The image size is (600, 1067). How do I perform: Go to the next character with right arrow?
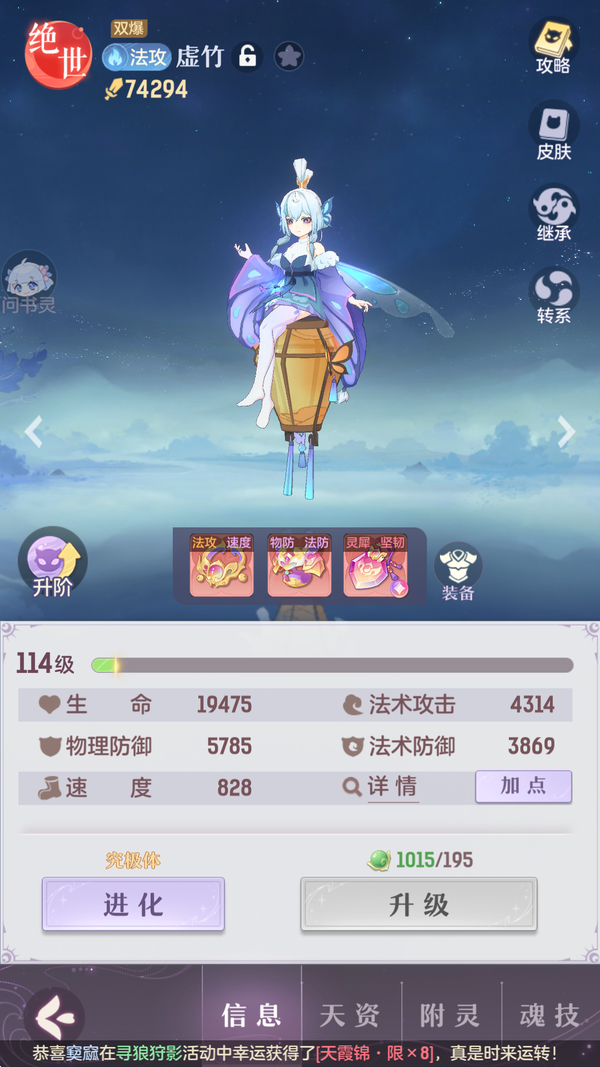coord(566,432)
